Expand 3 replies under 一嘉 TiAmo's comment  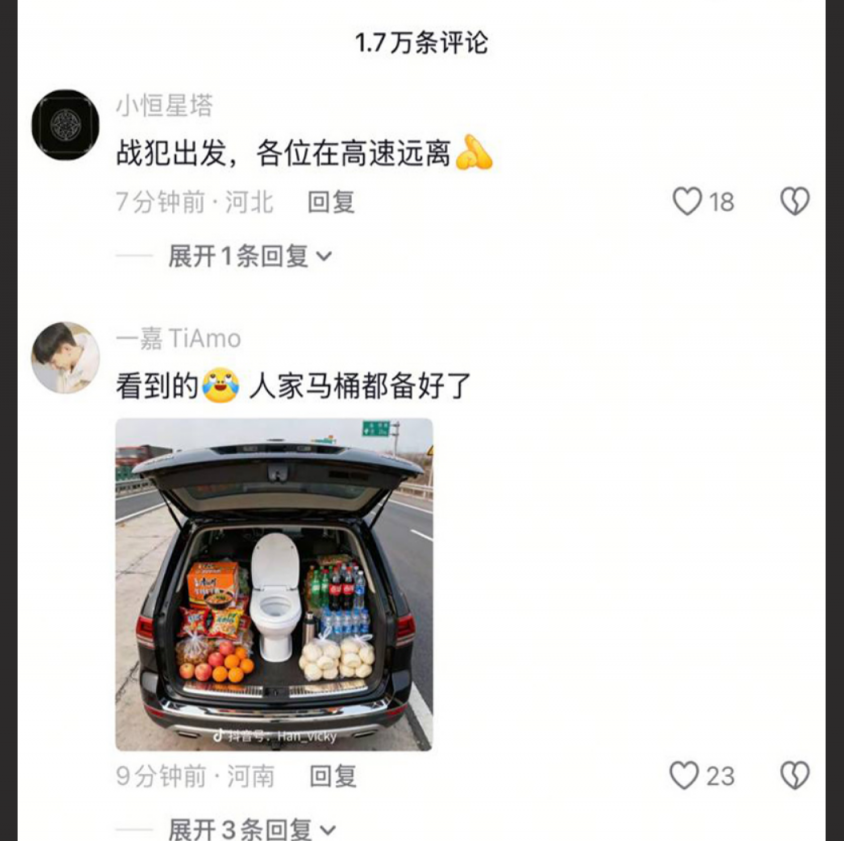tap(252, 829)
